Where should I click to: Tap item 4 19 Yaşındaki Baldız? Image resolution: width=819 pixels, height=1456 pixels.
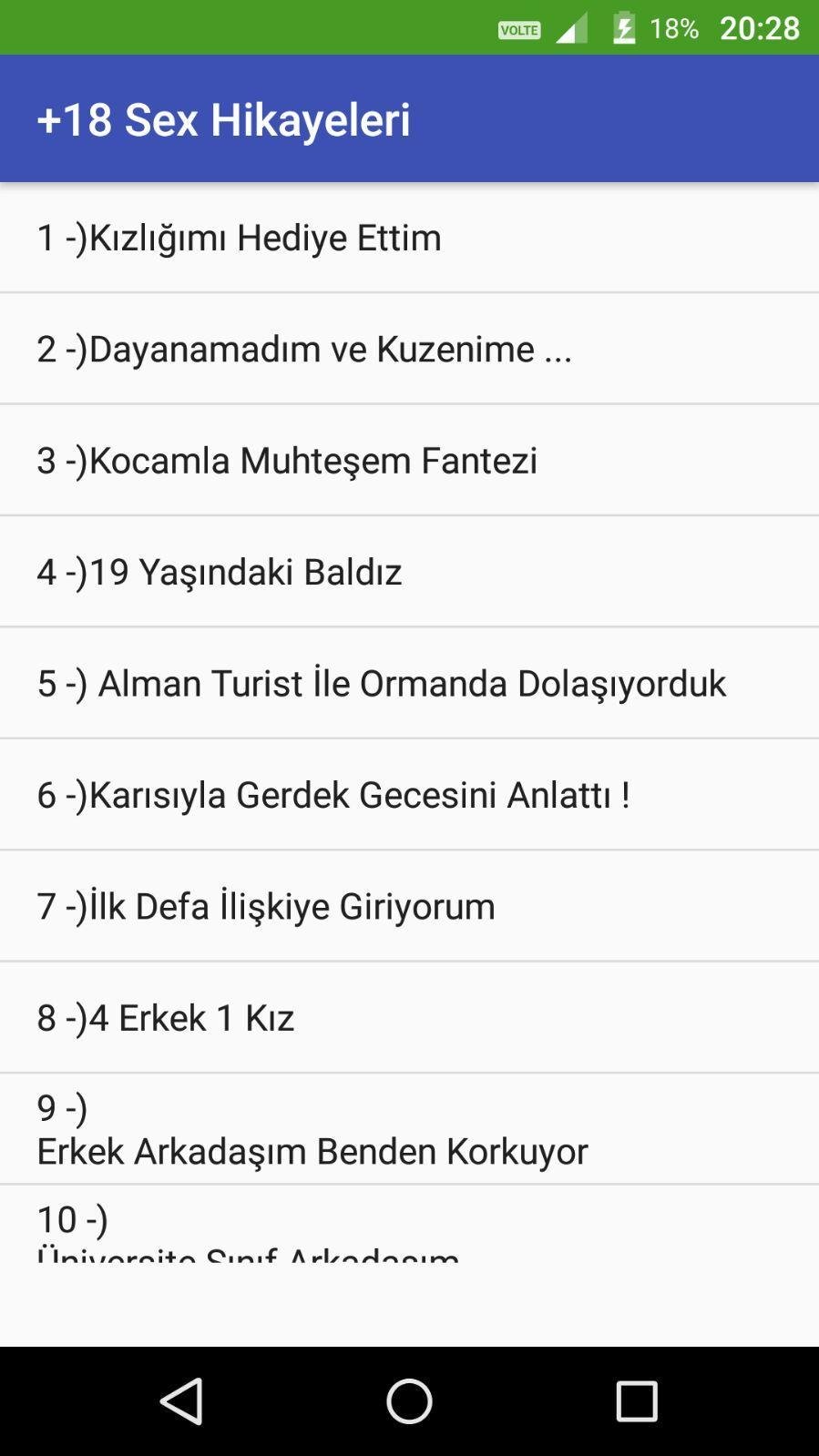409,572
